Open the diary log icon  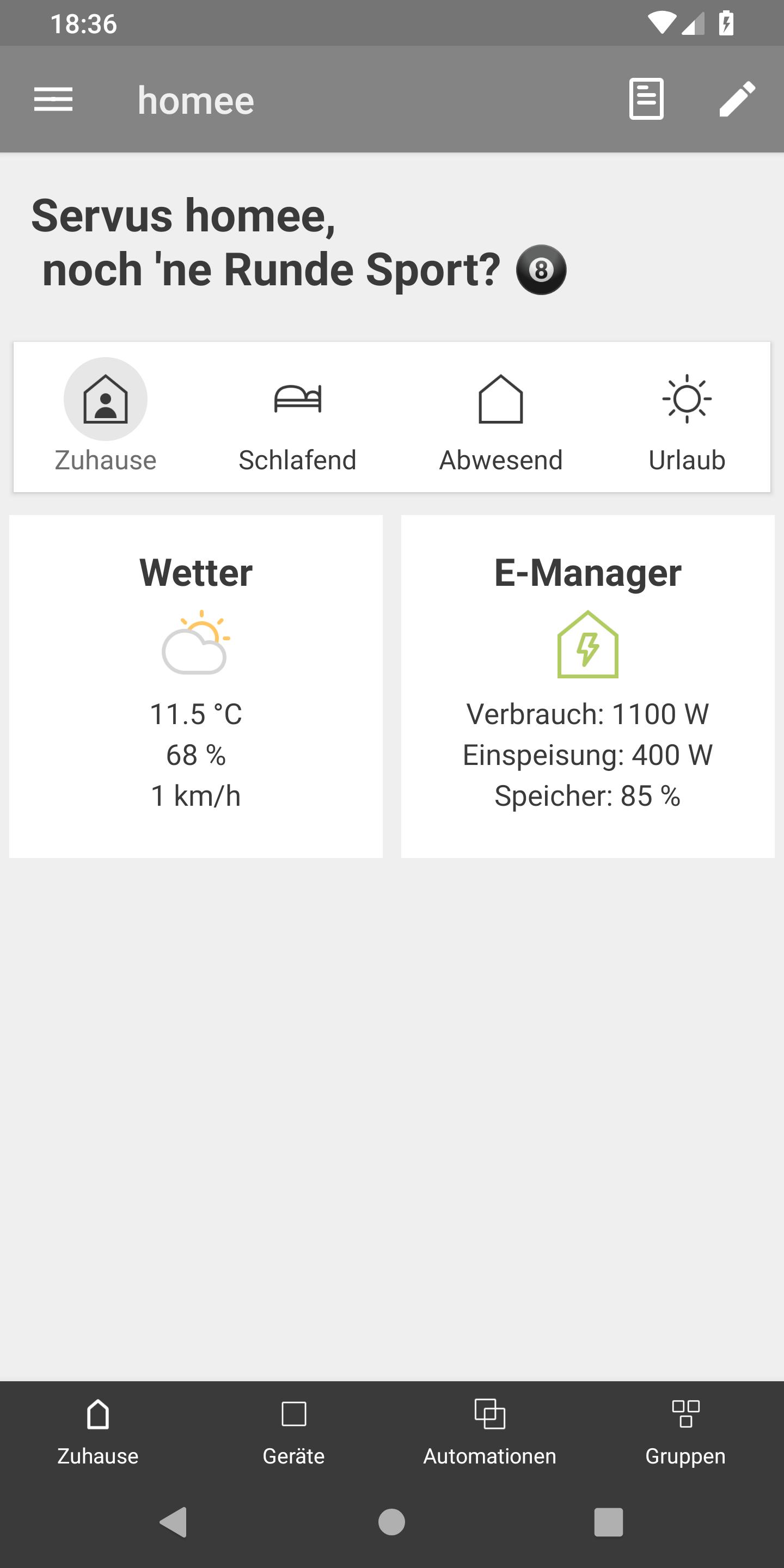click(x=646, y=99)
